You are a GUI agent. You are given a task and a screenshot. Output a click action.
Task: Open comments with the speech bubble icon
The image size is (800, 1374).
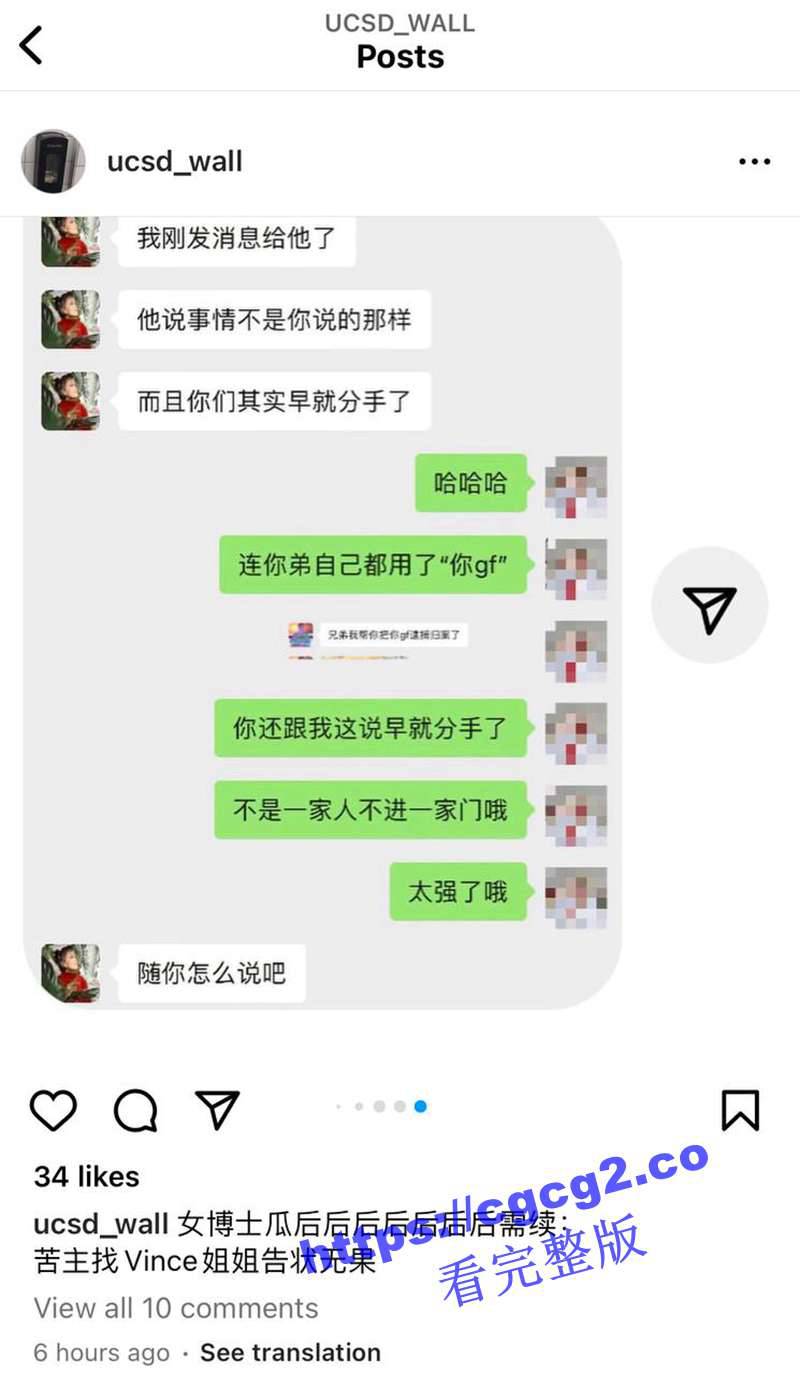click(136, 1110)
